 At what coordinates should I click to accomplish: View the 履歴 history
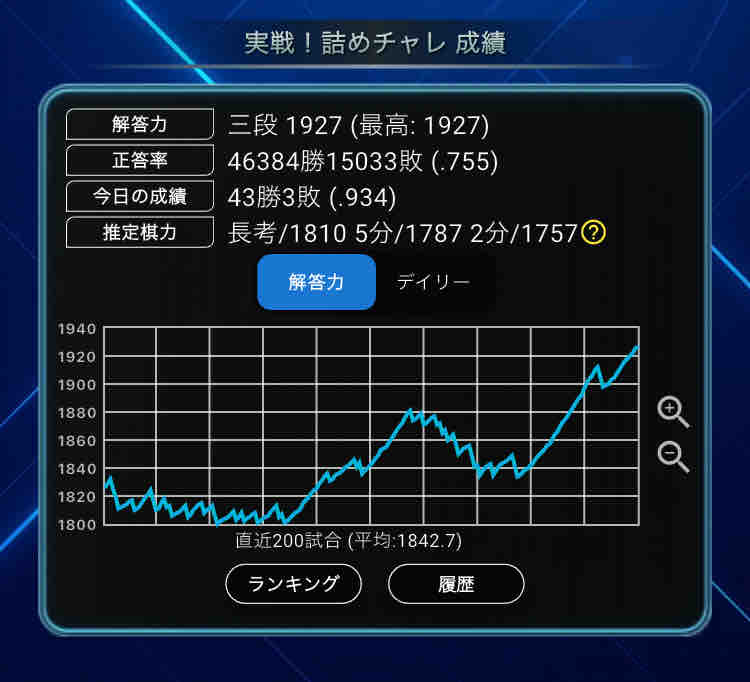(x=456, y=584)
